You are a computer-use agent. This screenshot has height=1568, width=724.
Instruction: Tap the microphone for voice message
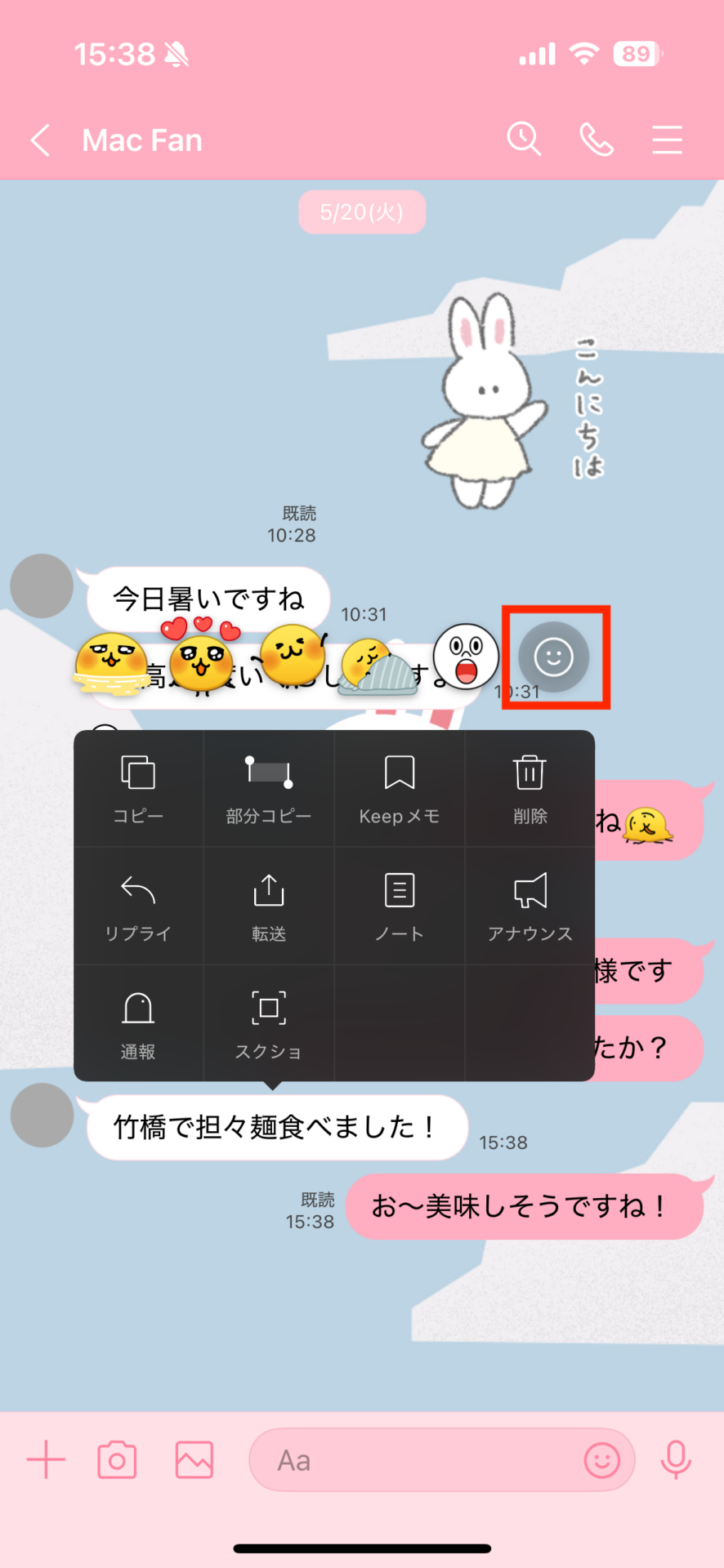tap(676, 1460)
